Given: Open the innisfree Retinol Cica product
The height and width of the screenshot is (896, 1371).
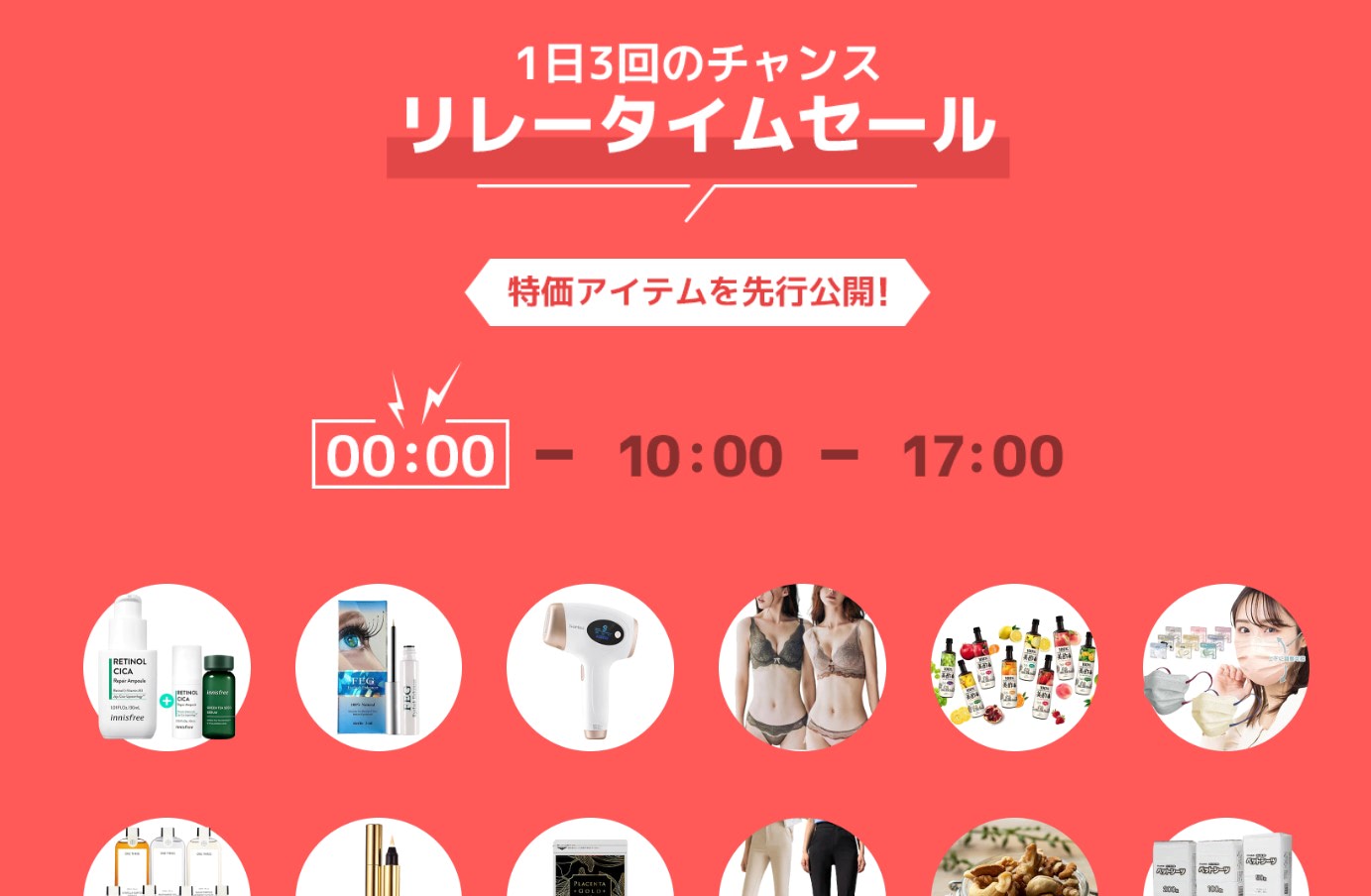Looking at the screenshot, I should point(167,667).
